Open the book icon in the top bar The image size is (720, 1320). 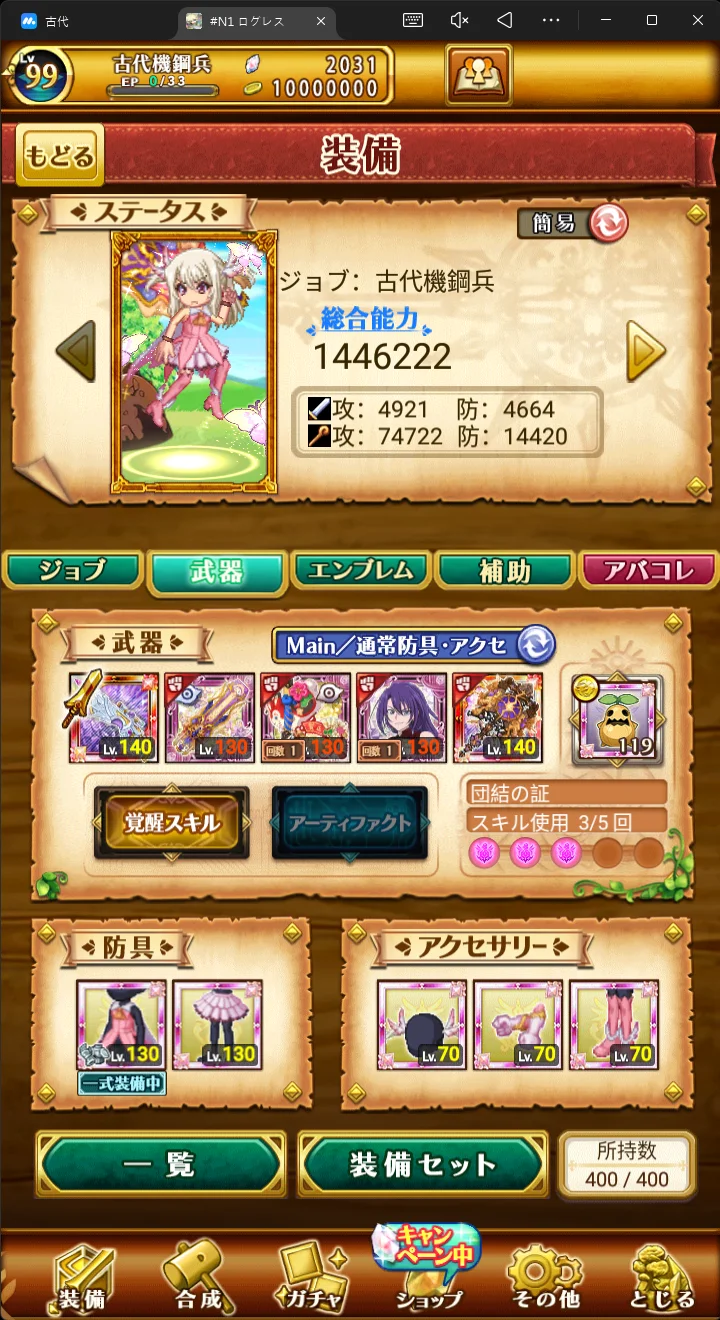coord(479,74)
